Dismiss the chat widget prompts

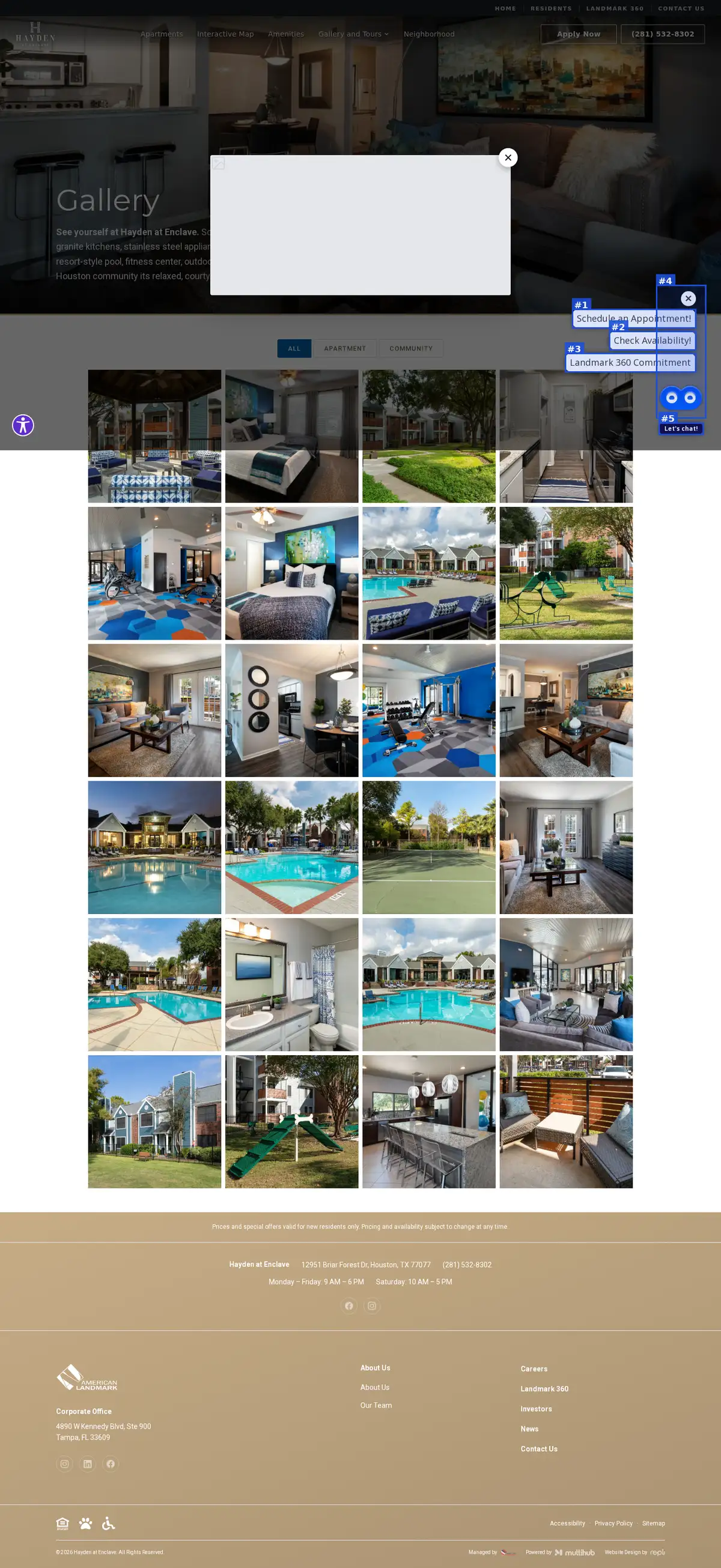click(x=688, y=298)
